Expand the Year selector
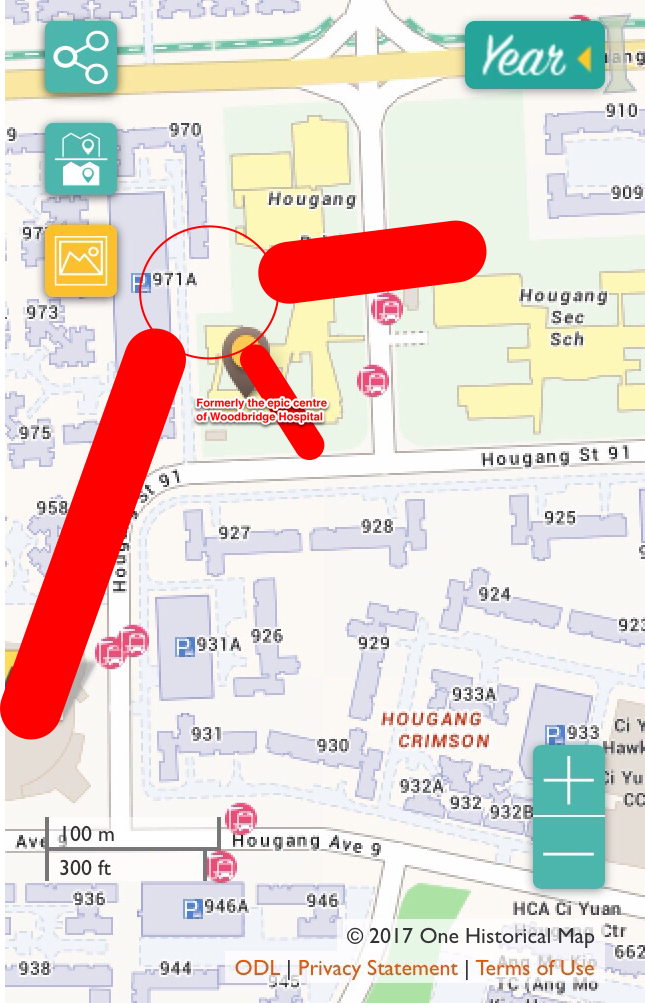This screenshot has width=645, height=1003. tap(535, 57)
